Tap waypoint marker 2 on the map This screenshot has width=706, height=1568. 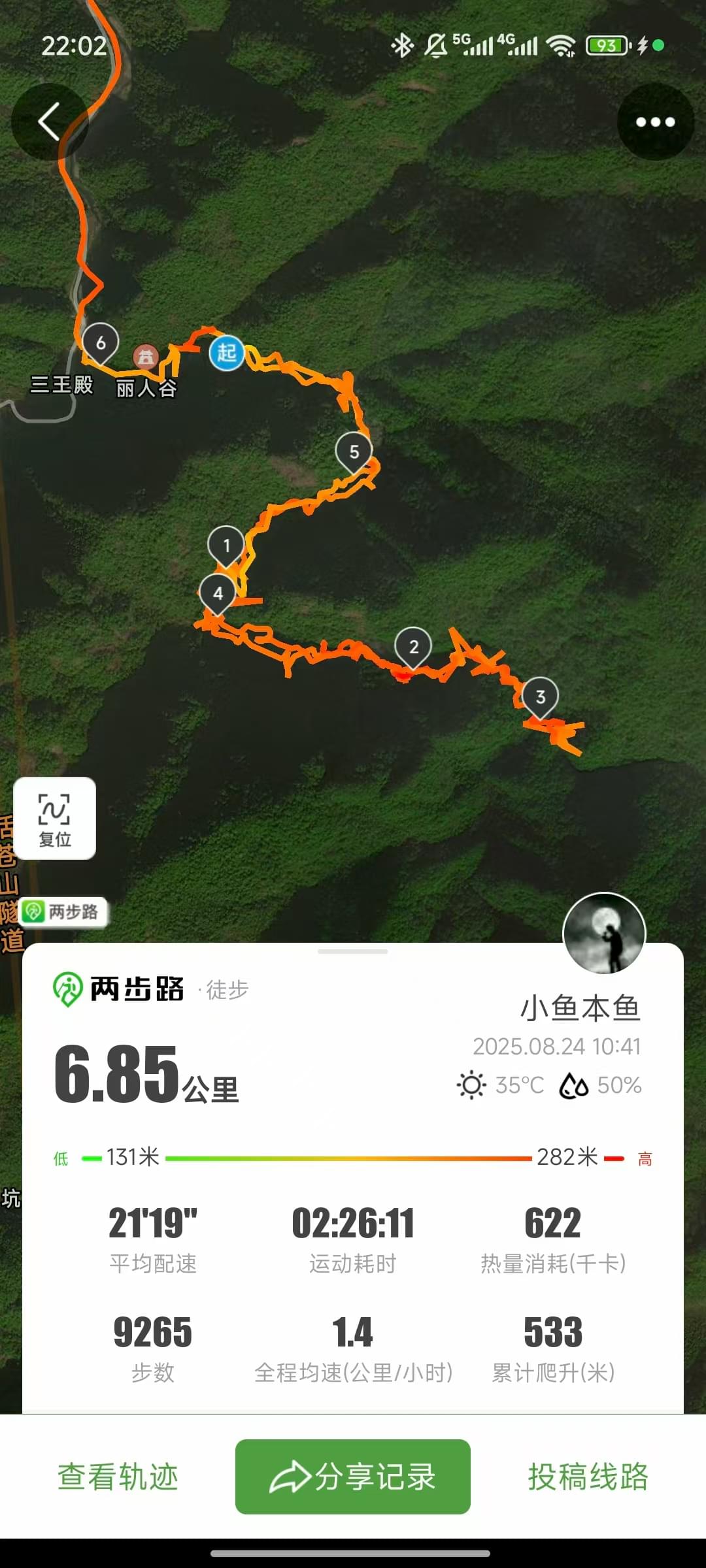point(413,646)
